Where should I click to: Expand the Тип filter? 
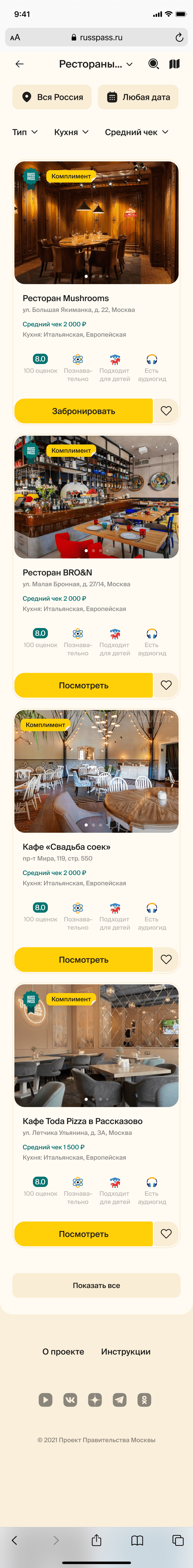(25, 132)
